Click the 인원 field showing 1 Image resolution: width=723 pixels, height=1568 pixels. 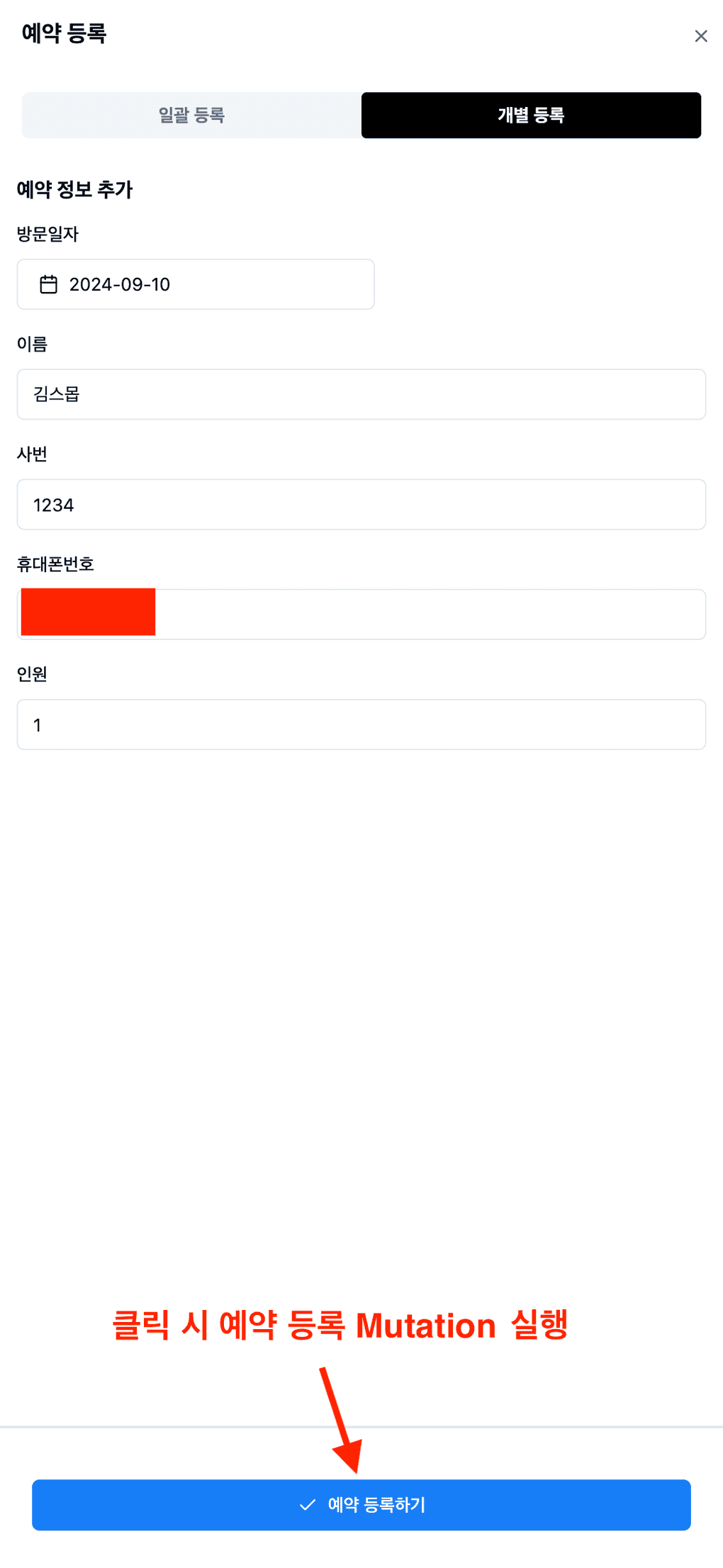pyautogui.click(x=361, y=724)
